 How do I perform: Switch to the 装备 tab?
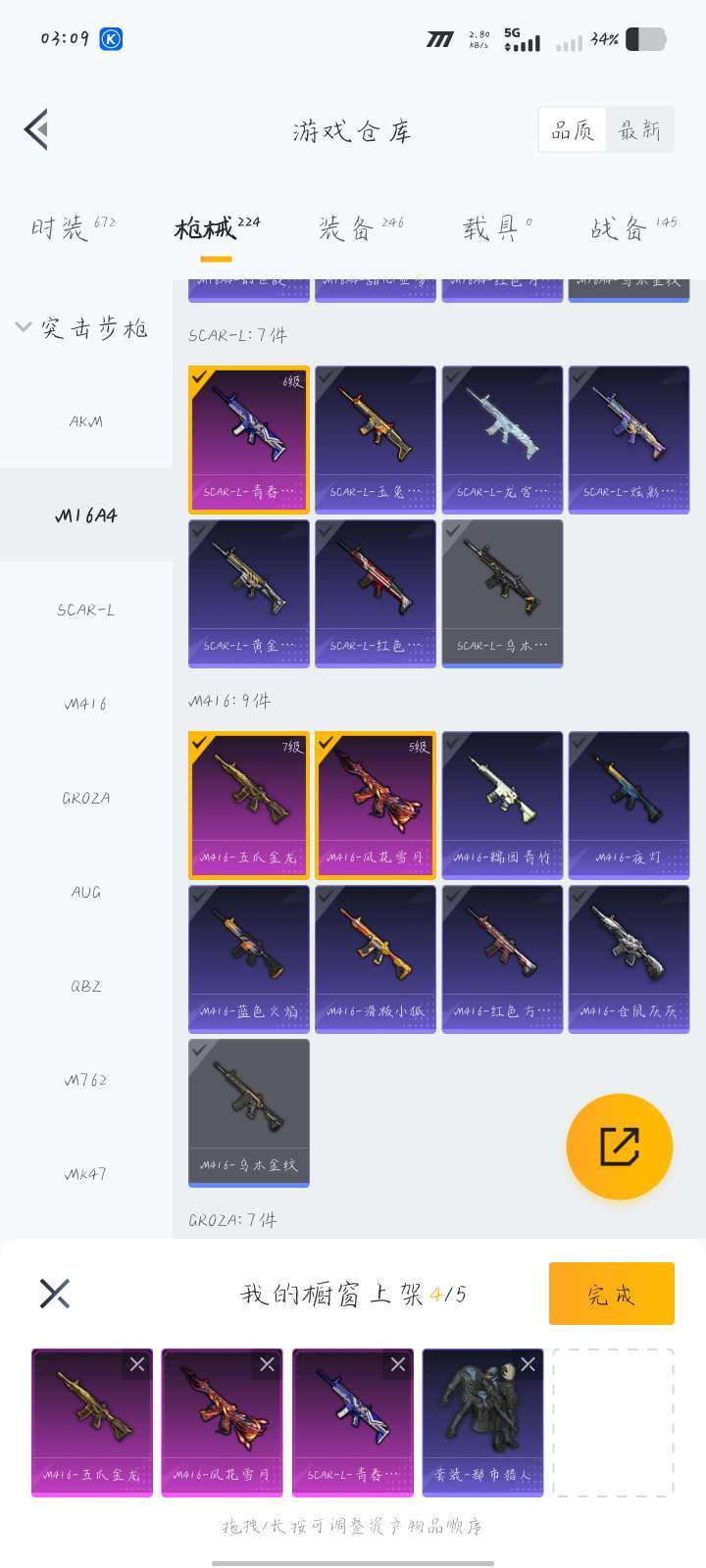pos(361,227)
